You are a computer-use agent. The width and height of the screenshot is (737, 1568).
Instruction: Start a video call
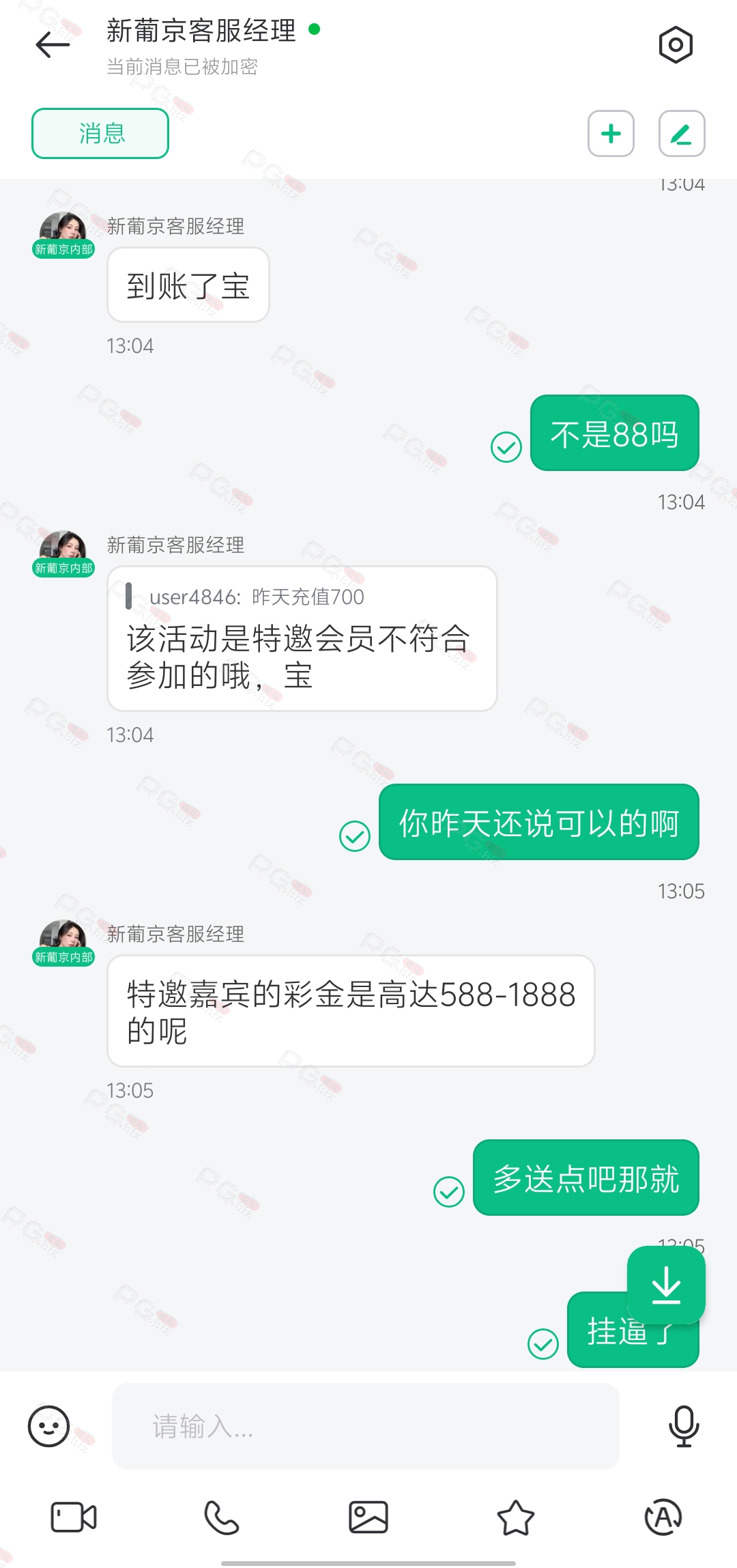point(74,1517)
